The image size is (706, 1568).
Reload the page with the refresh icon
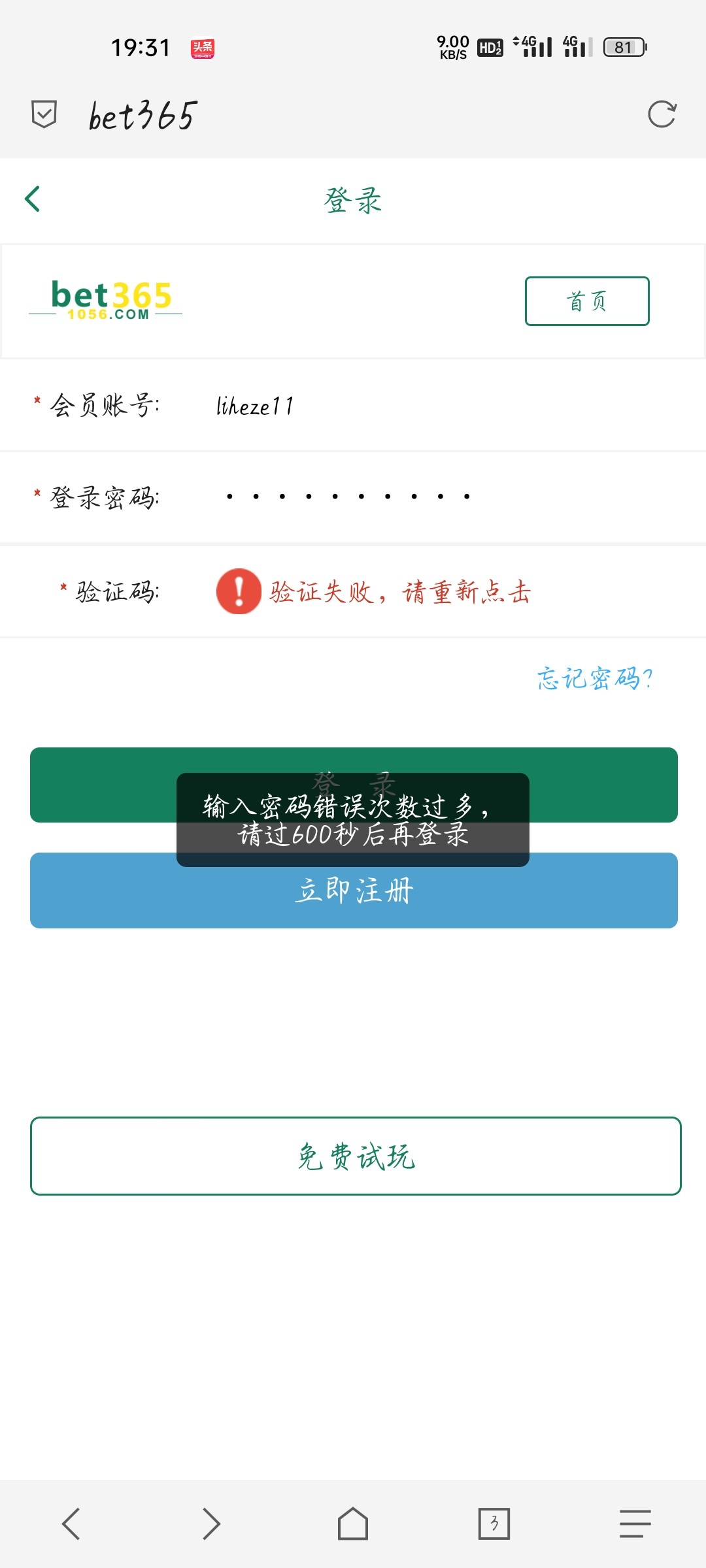point(662,114)
